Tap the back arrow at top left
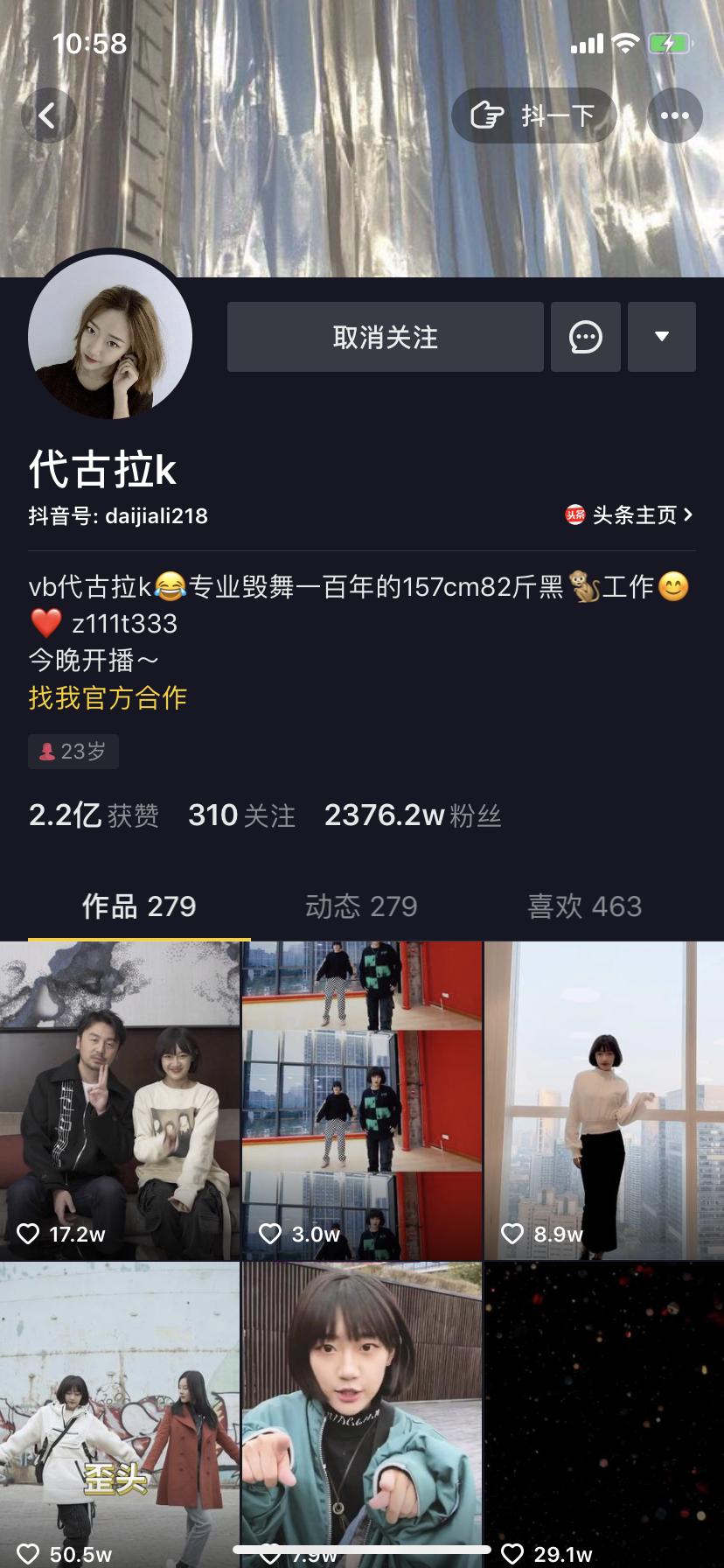This screenshot has width=724, height=1568. [x=48, y=115]
